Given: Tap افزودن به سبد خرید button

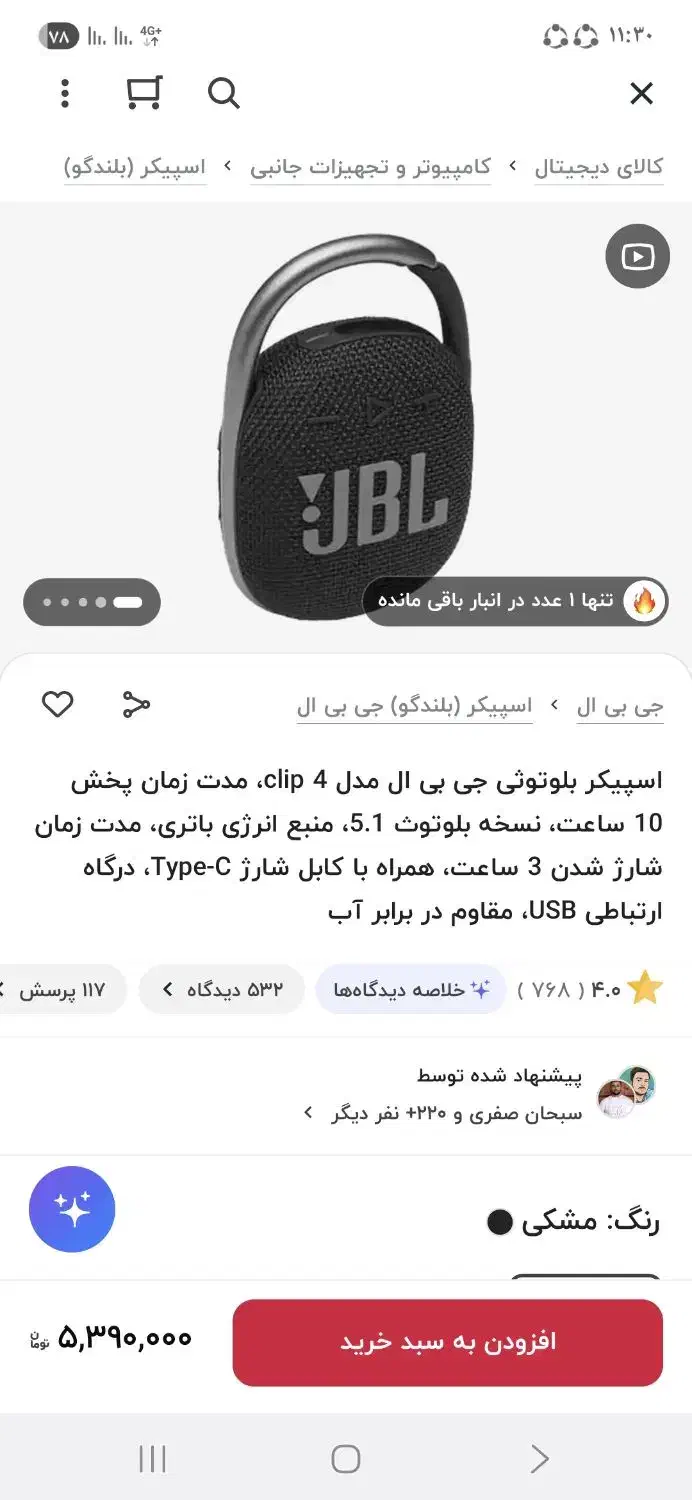Looking at the screenshot, I should pyautogui.click(x=447, y=1342).
